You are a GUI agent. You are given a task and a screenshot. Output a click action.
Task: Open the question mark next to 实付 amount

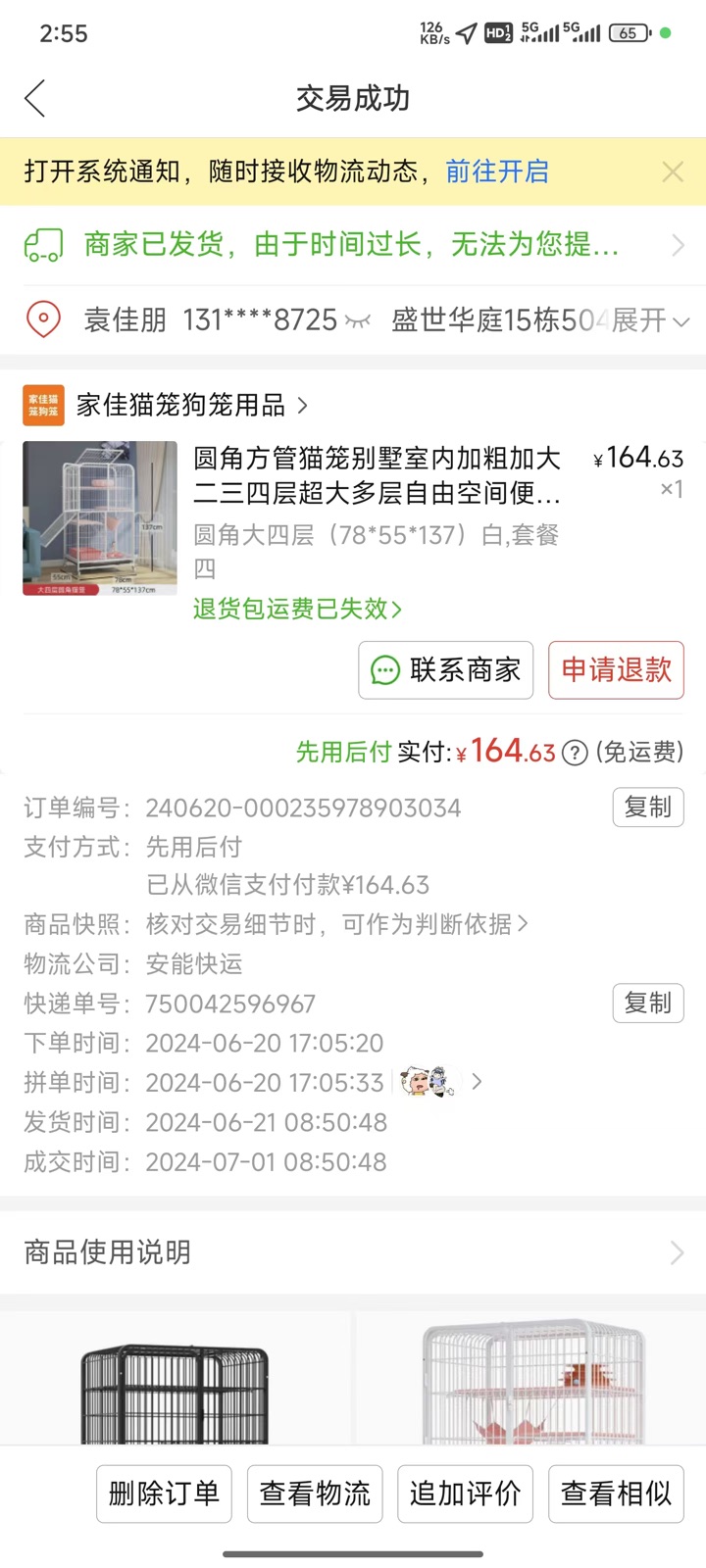tap(576, 753)
